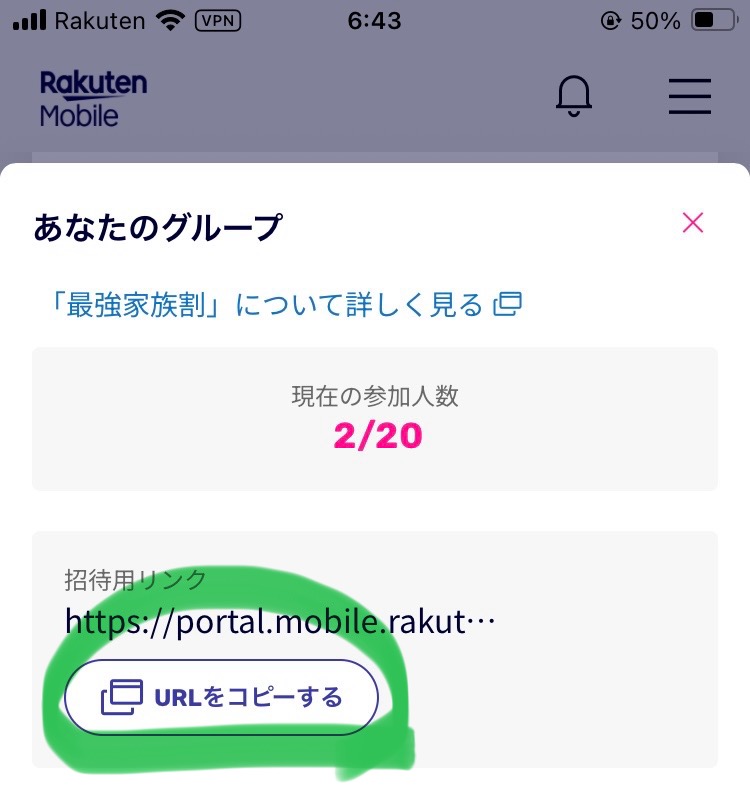Tap the Rakuten carrier label to toggle details
750x791 pixels.
pos(102,19)
